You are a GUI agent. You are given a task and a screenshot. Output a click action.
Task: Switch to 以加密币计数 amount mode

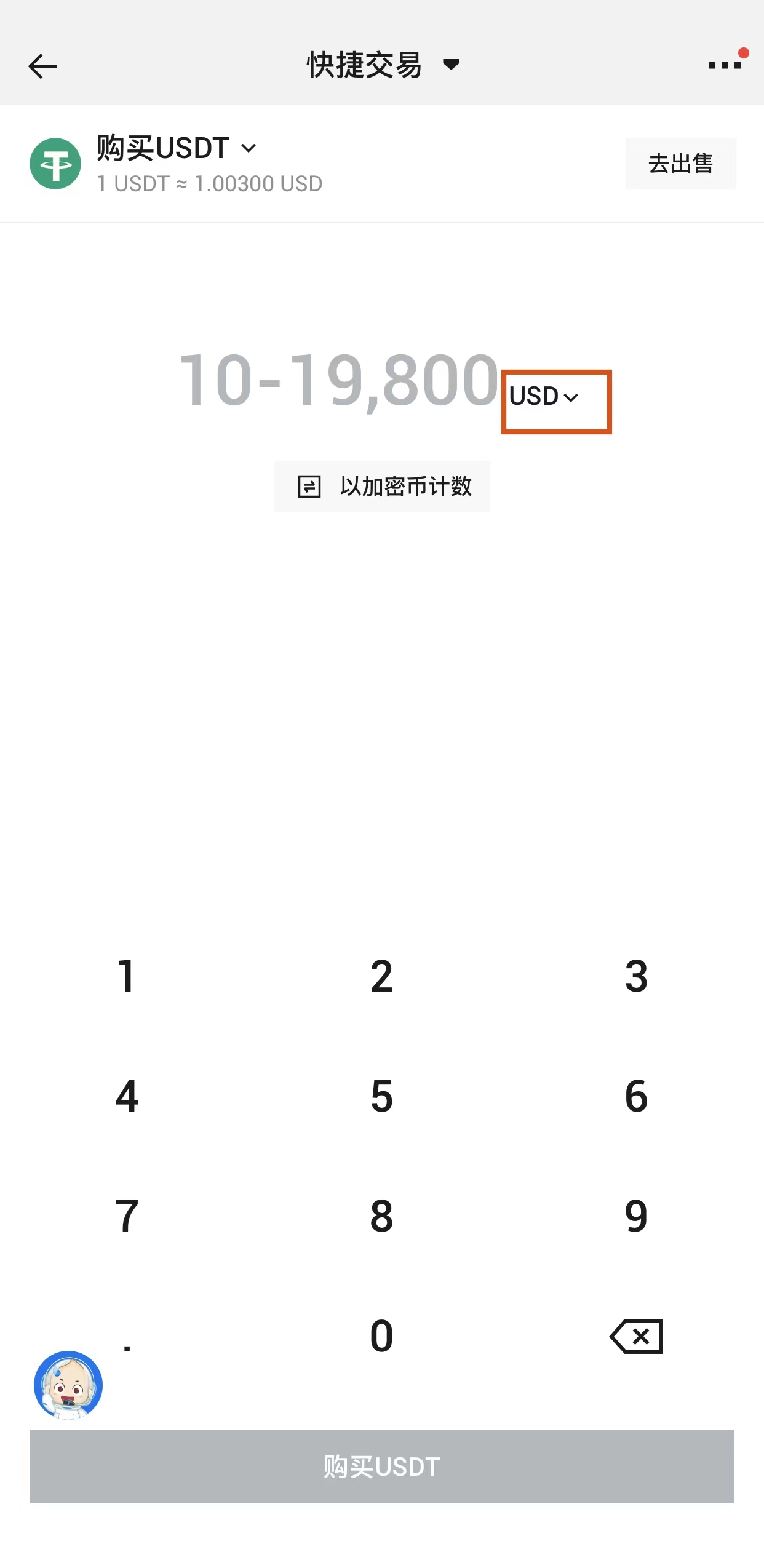coord(382,487)
